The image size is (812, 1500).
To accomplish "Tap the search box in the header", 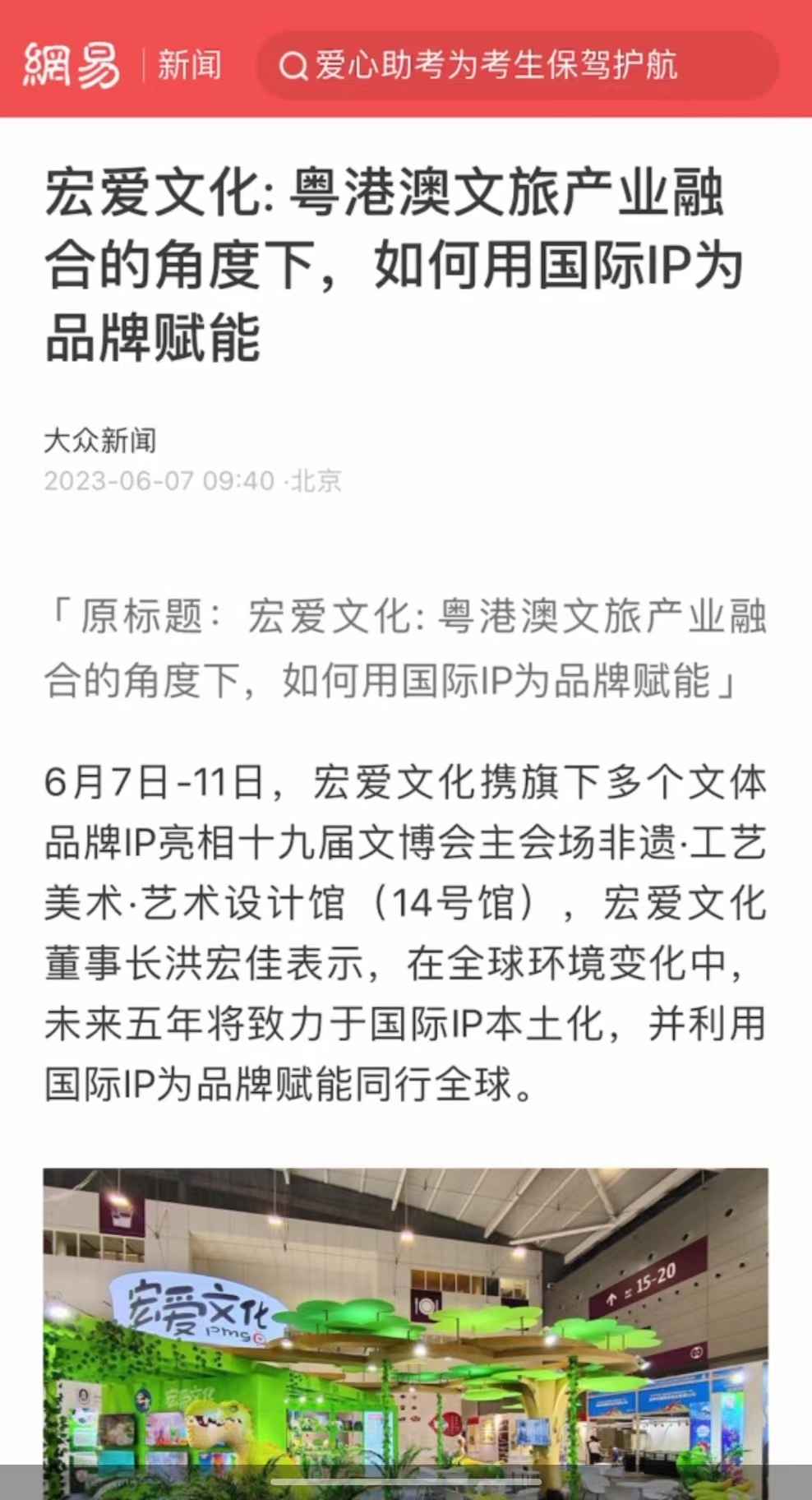I will [518, 65].
